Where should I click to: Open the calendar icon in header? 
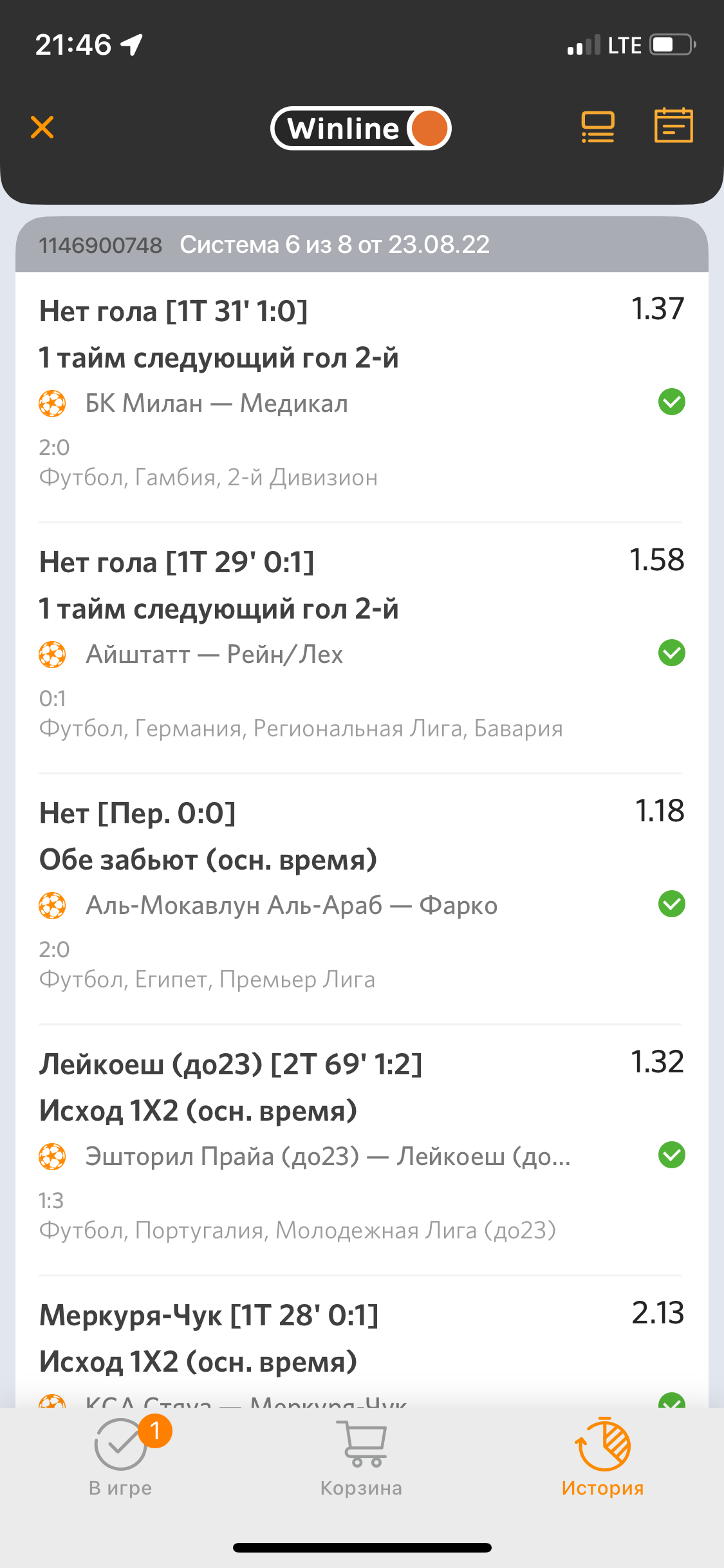click(673, 126)
